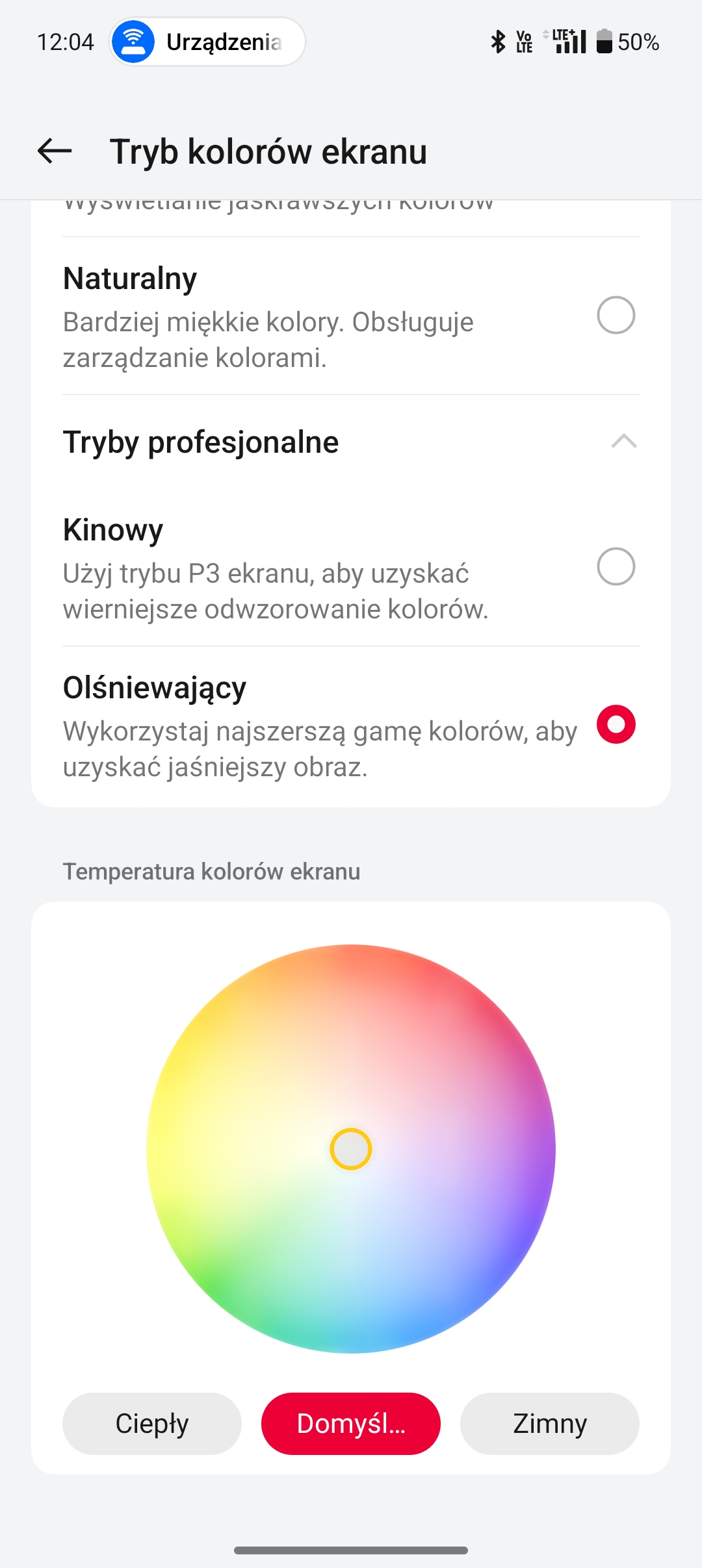
Task: Set color temperature to Ciepły
Action: tap(152, 1424)
